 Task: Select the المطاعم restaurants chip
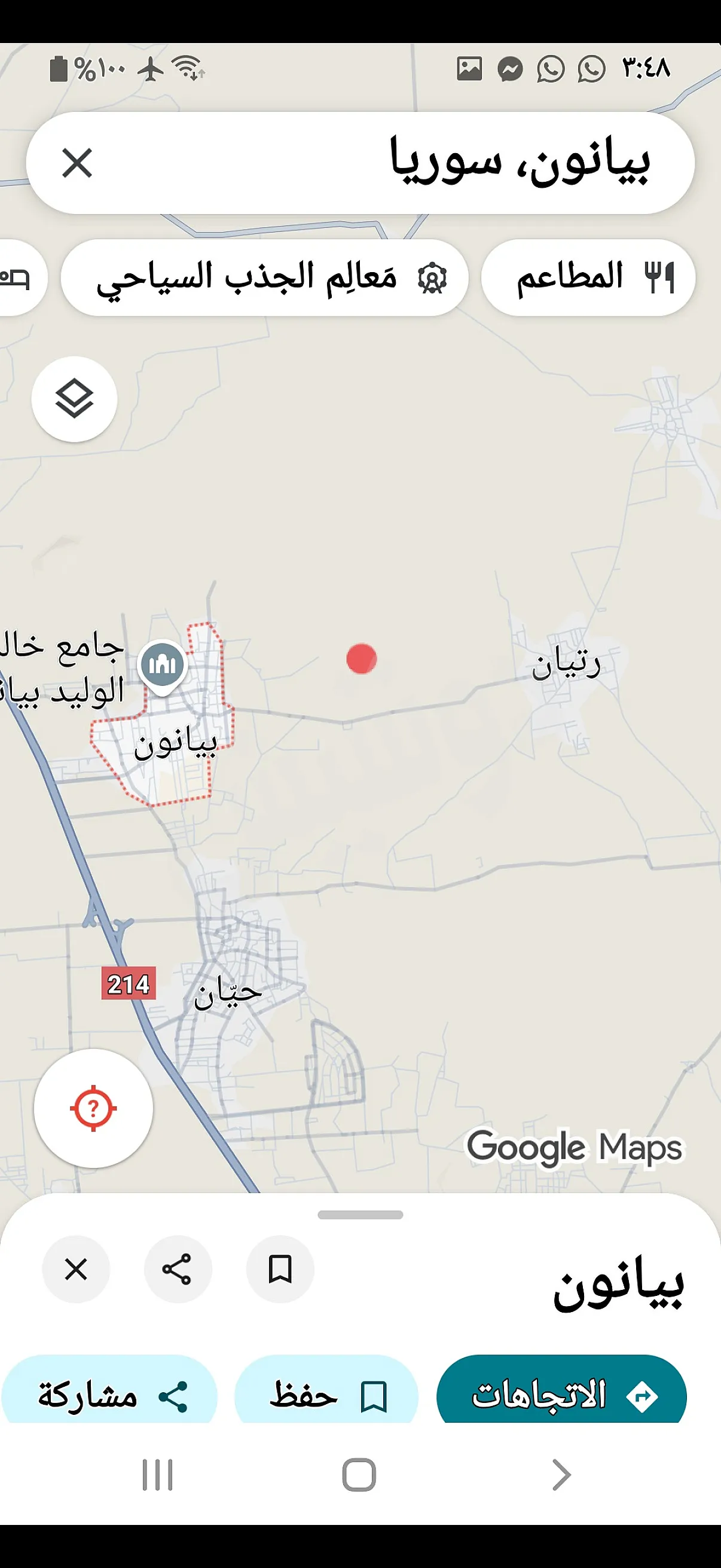click(588, 277)
